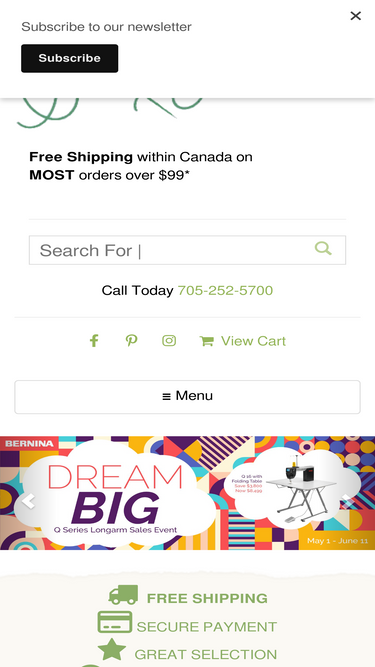
Task: Open the Instagram icon link
Action: click(x=169, y=341)
